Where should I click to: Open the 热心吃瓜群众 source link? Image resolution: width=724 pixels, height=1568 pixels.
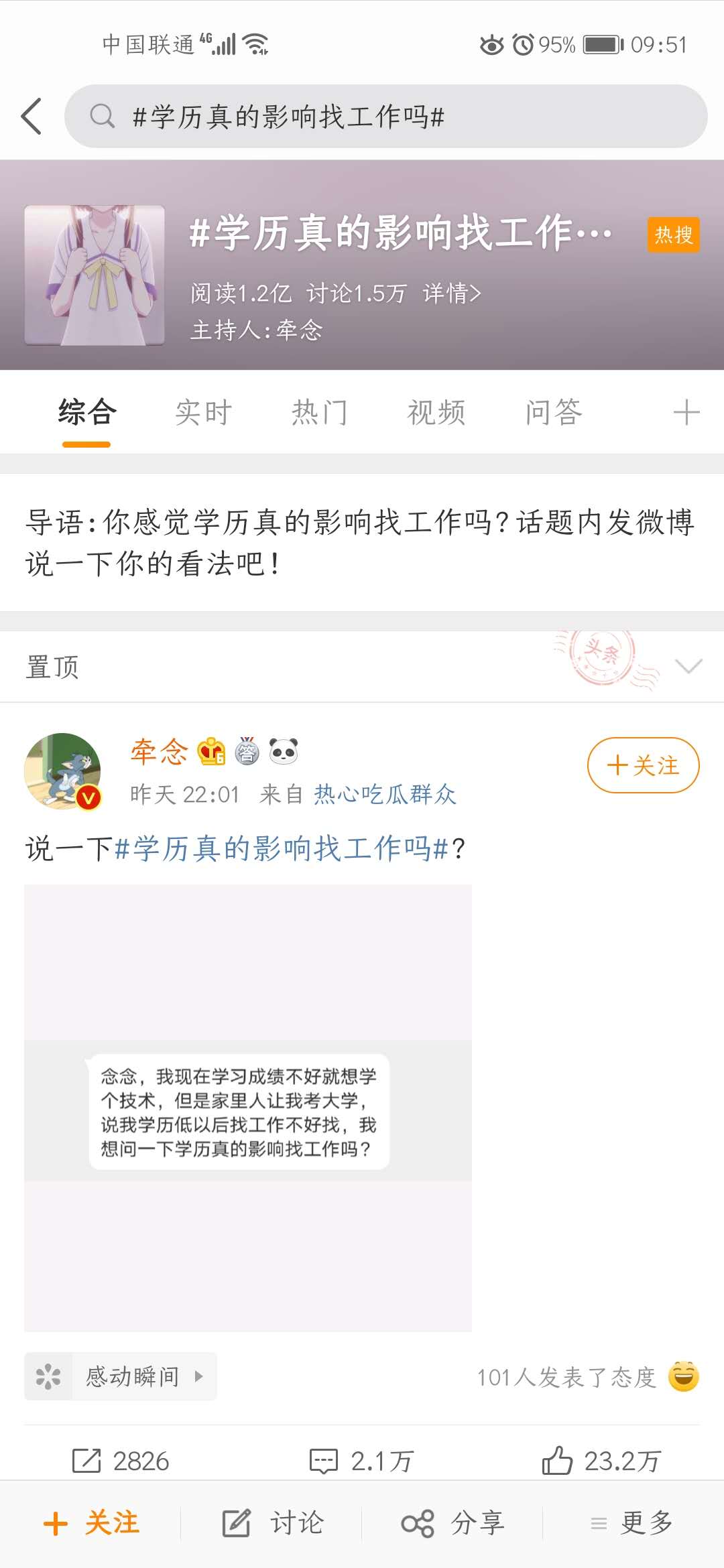[385, 795]
